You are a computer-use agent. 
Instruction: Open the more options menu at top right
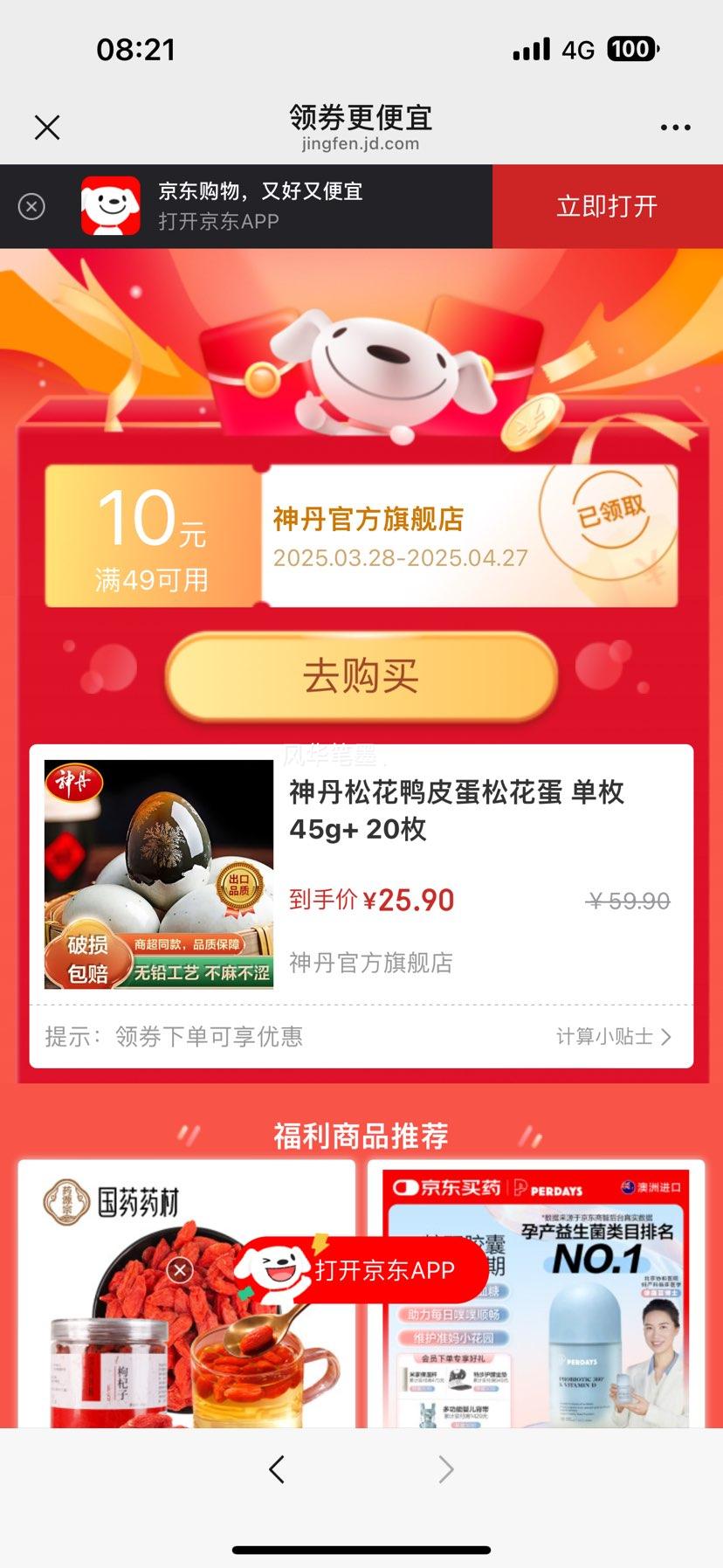(x=676, y=127)
